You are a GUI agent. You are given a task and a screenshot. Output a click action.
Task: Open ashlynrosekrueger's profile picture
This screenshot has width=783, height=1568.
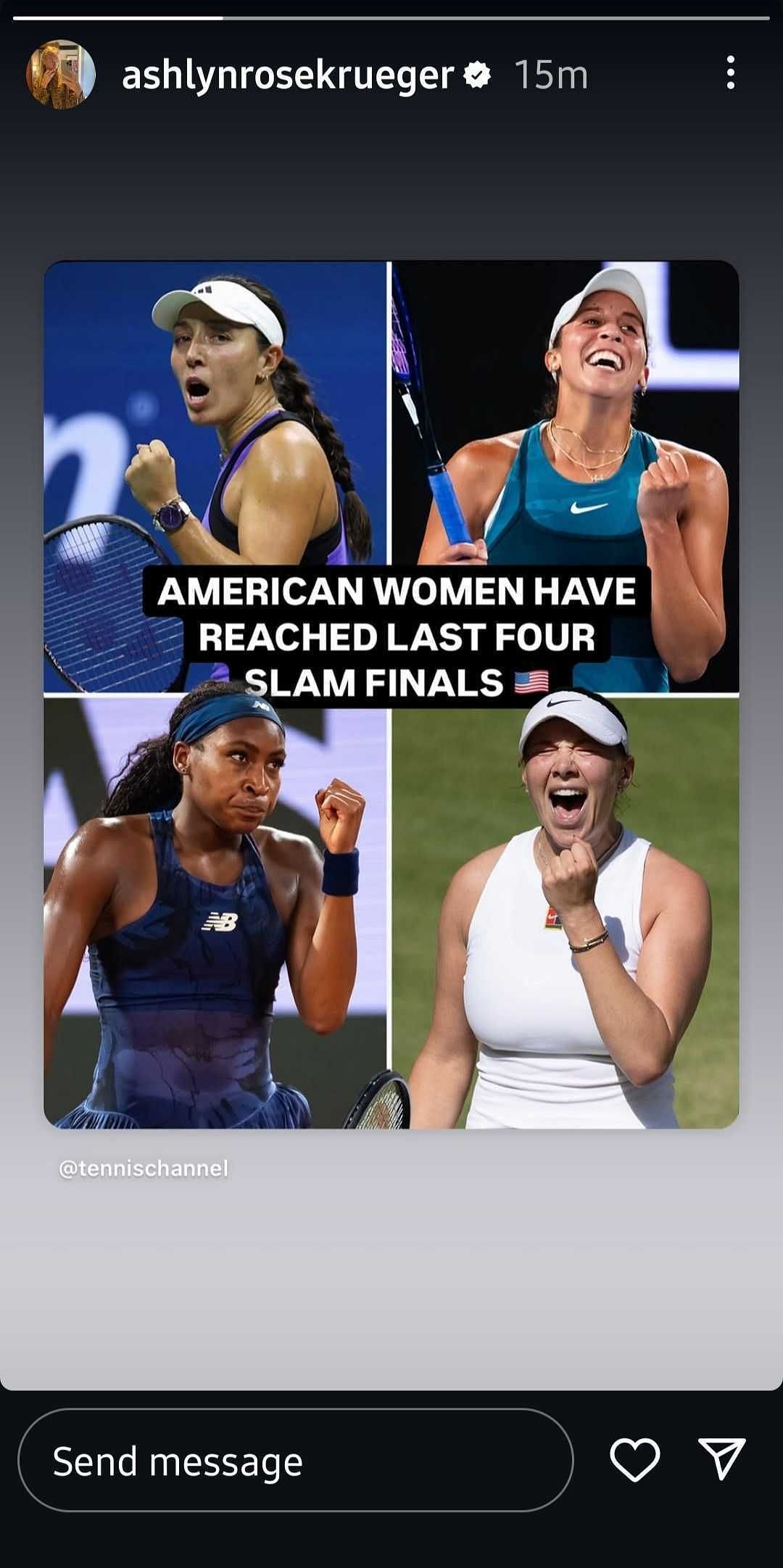point(61,75)
